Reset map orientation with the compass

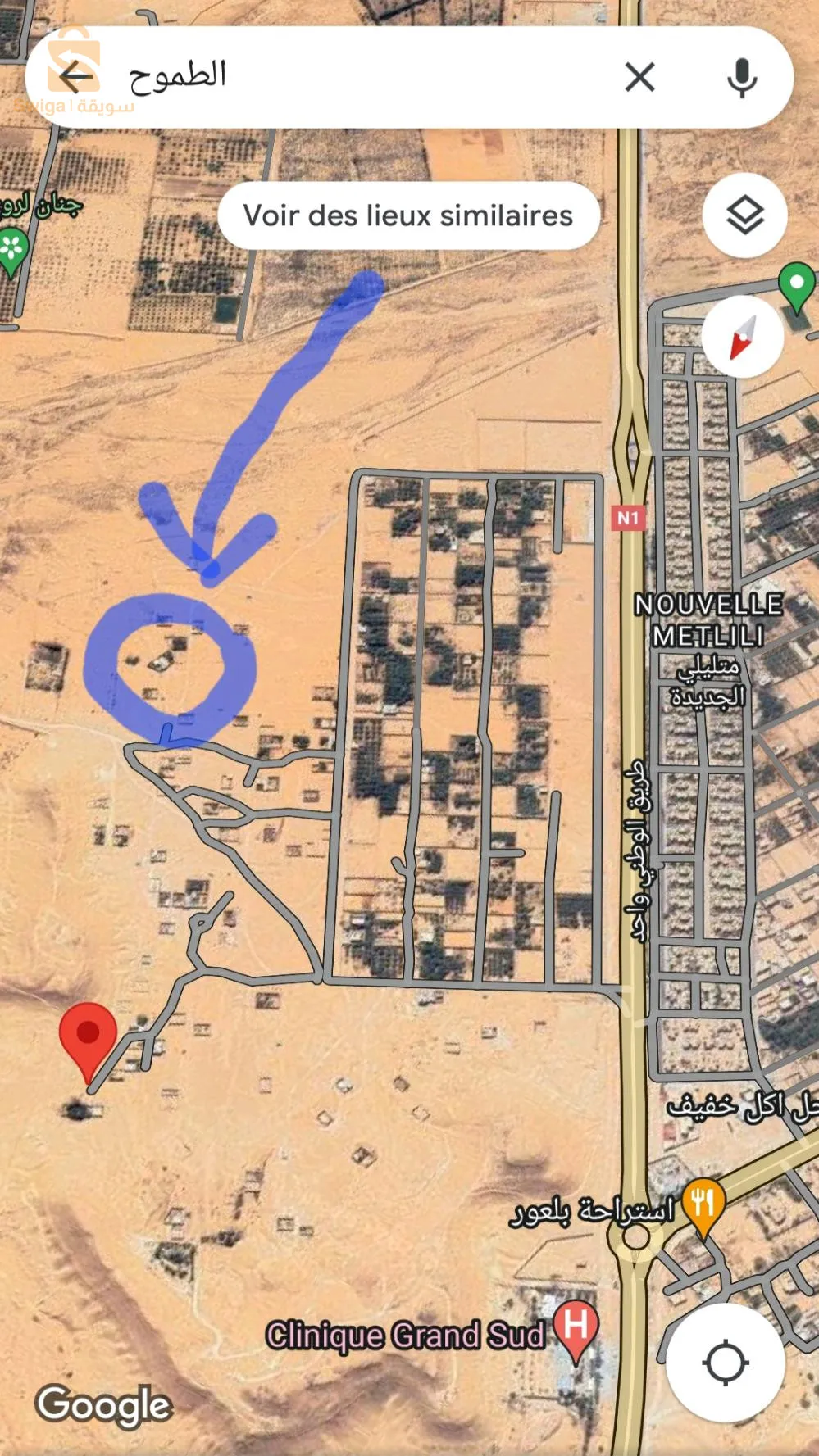click(742, 338)
